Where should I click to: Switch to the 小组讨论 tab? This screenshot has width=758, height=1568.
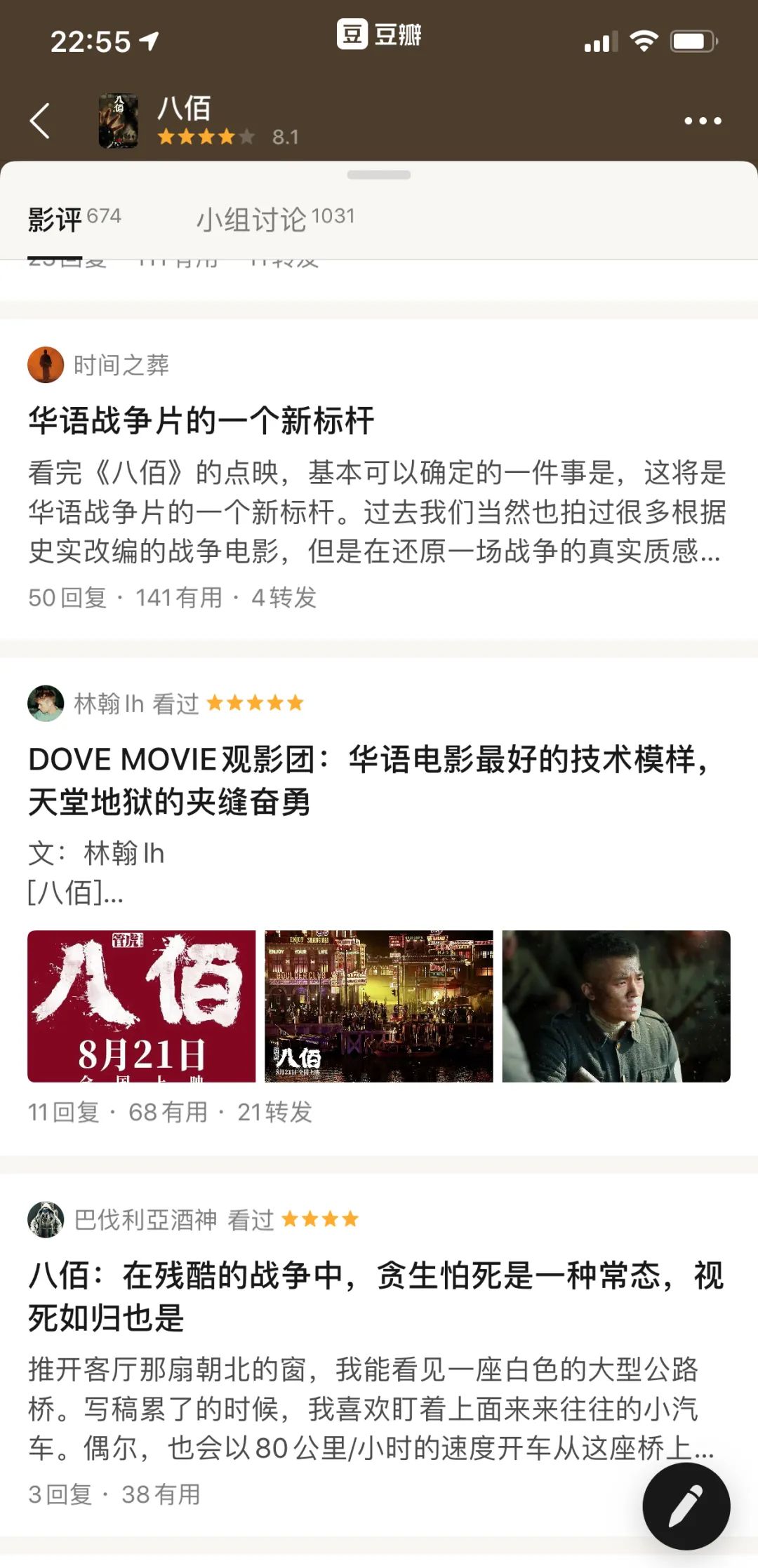(275, 219)
